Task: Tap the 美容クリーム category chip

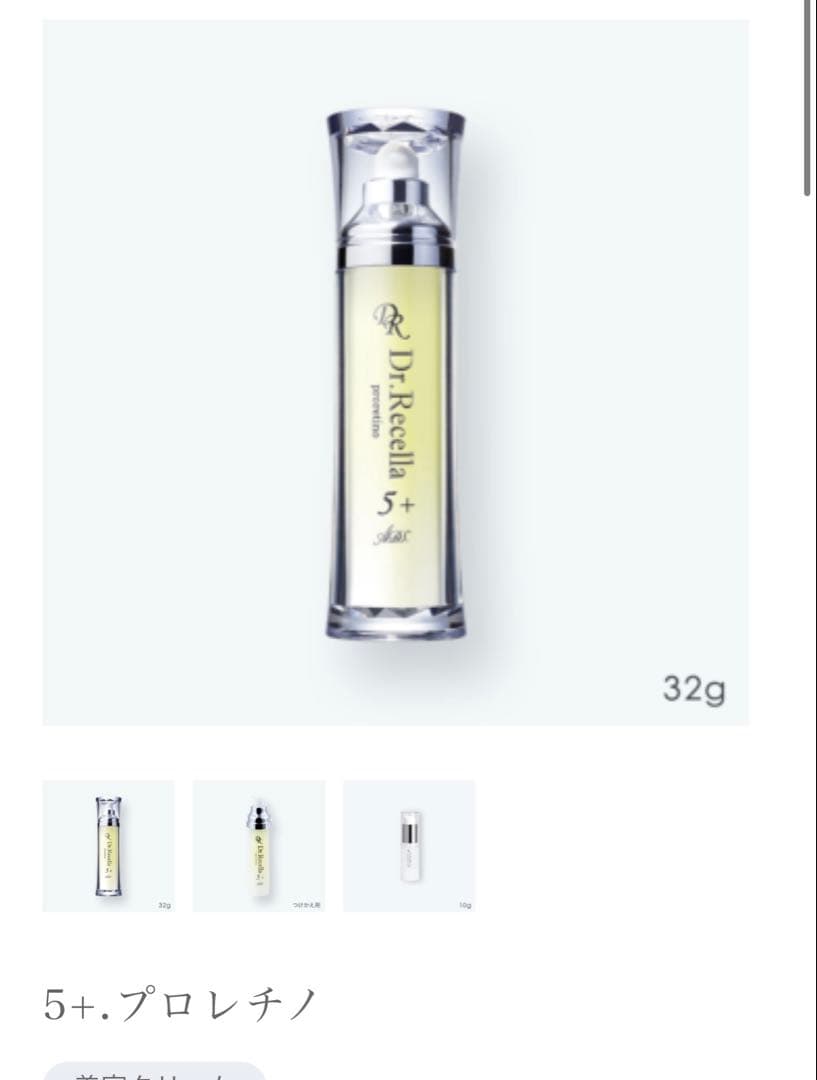Action: (154, 1072)
